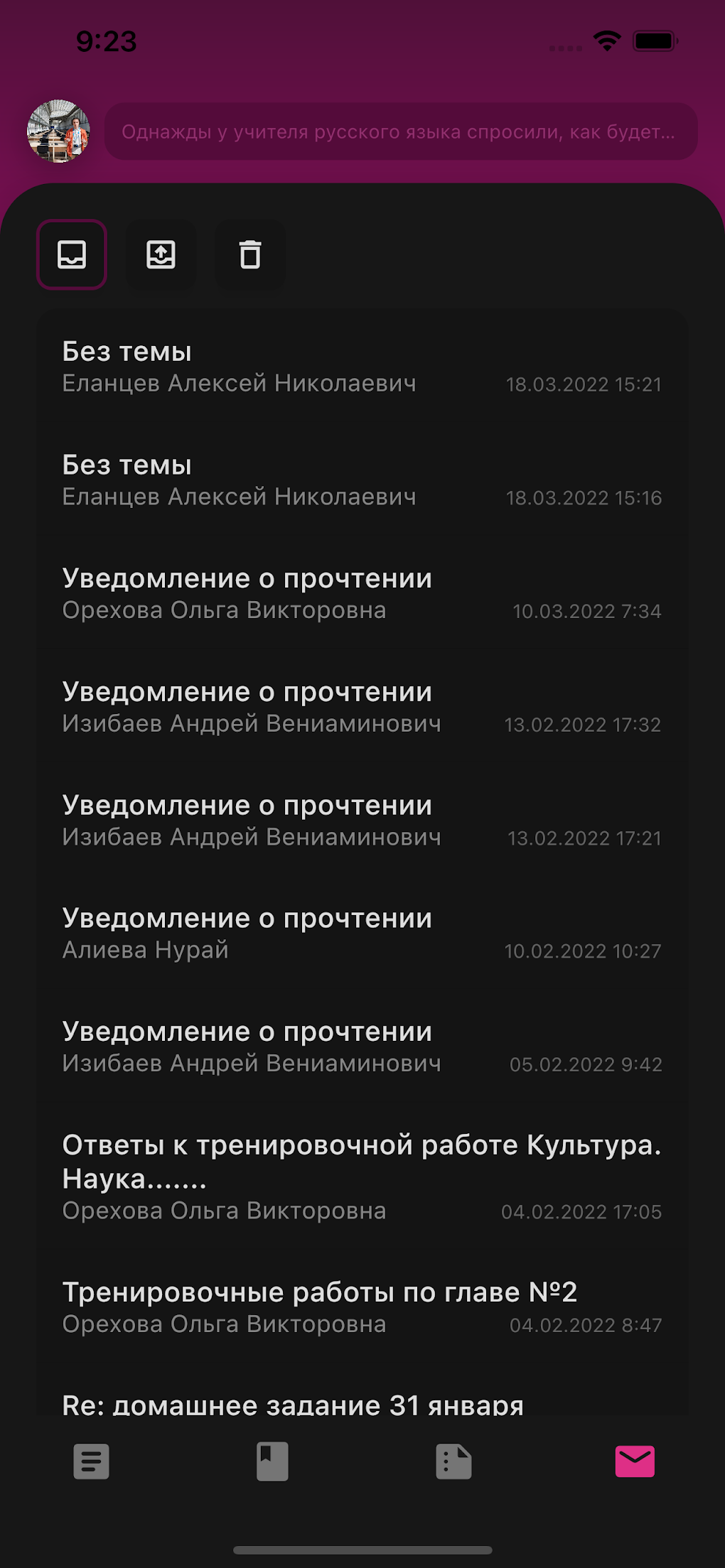725x1568 pixels.
Task: Switch to the trash folder
Action: pos(250,254)
